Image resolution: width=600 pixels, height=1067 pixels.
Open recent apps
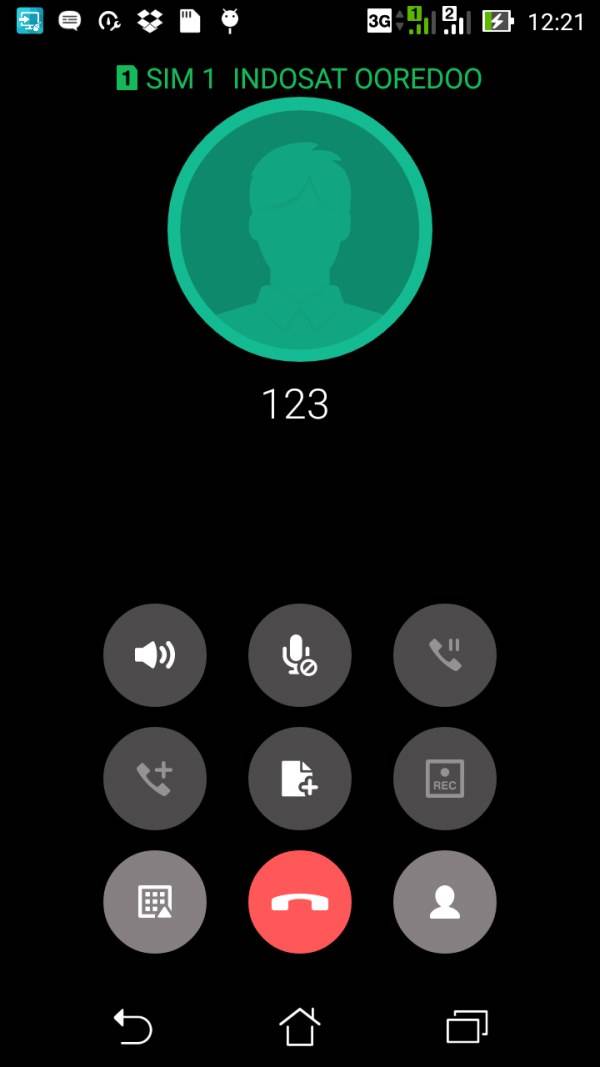tap(467, 1027)
